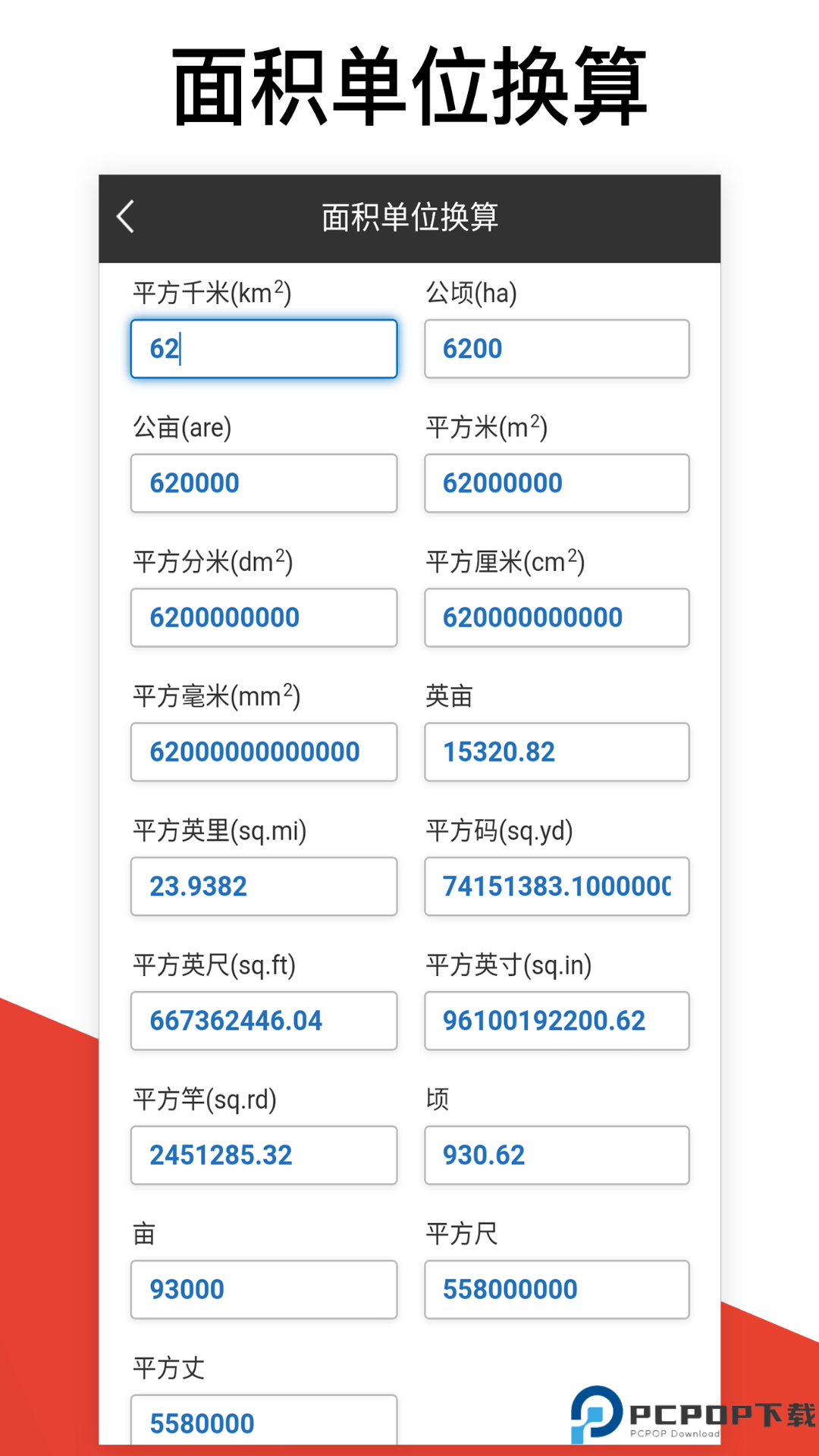Click the 公顷(ha) value box
The width and height of the screenshot is (819, 1456).
coord(556,348)
